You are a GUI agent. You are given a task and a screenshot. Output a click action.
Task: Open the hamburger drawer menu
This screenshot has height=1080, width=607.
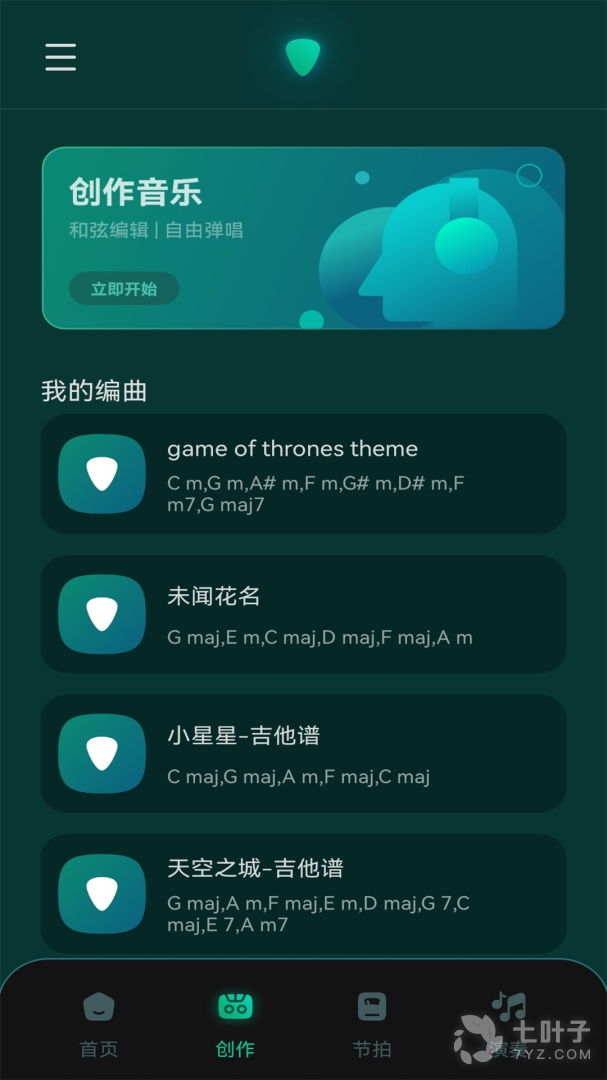60,57
